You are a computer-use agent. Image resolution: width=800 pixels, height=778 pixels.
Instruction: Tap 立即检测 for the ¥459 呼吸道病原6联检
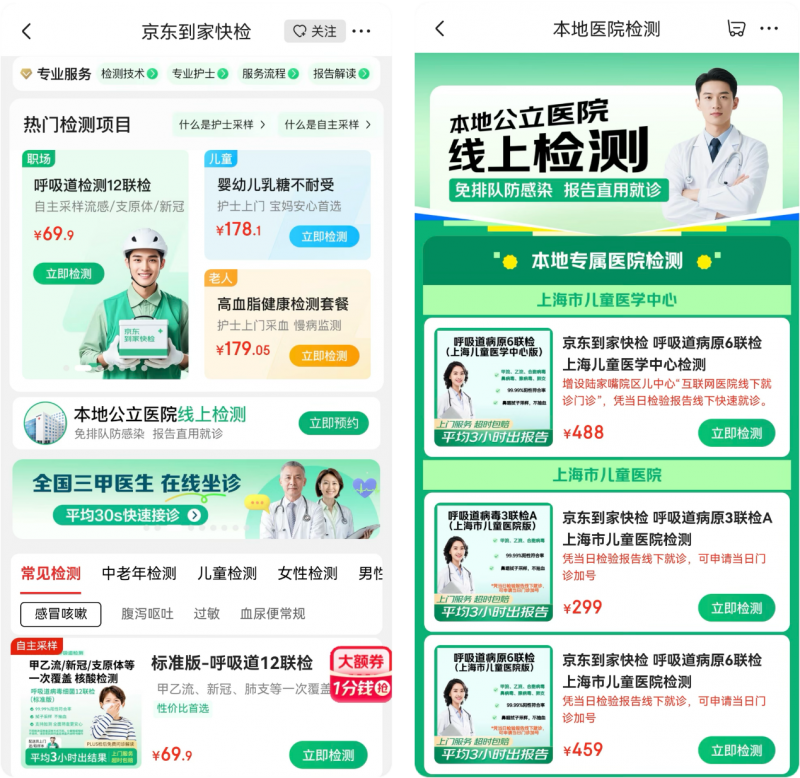(x=736, y=750)
